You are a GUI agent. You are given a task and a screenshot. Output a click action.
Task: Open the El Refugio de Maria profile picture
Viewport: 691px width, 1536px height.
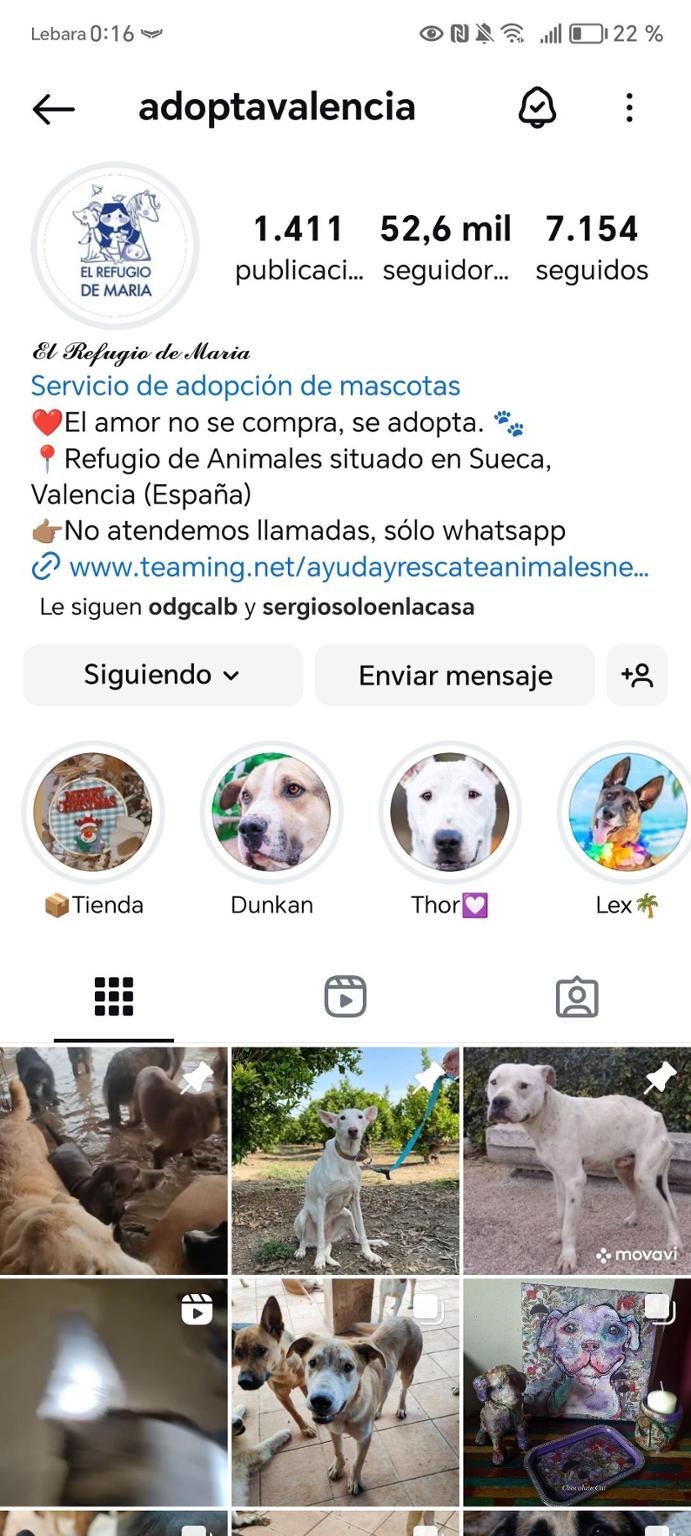pos(115,246)
